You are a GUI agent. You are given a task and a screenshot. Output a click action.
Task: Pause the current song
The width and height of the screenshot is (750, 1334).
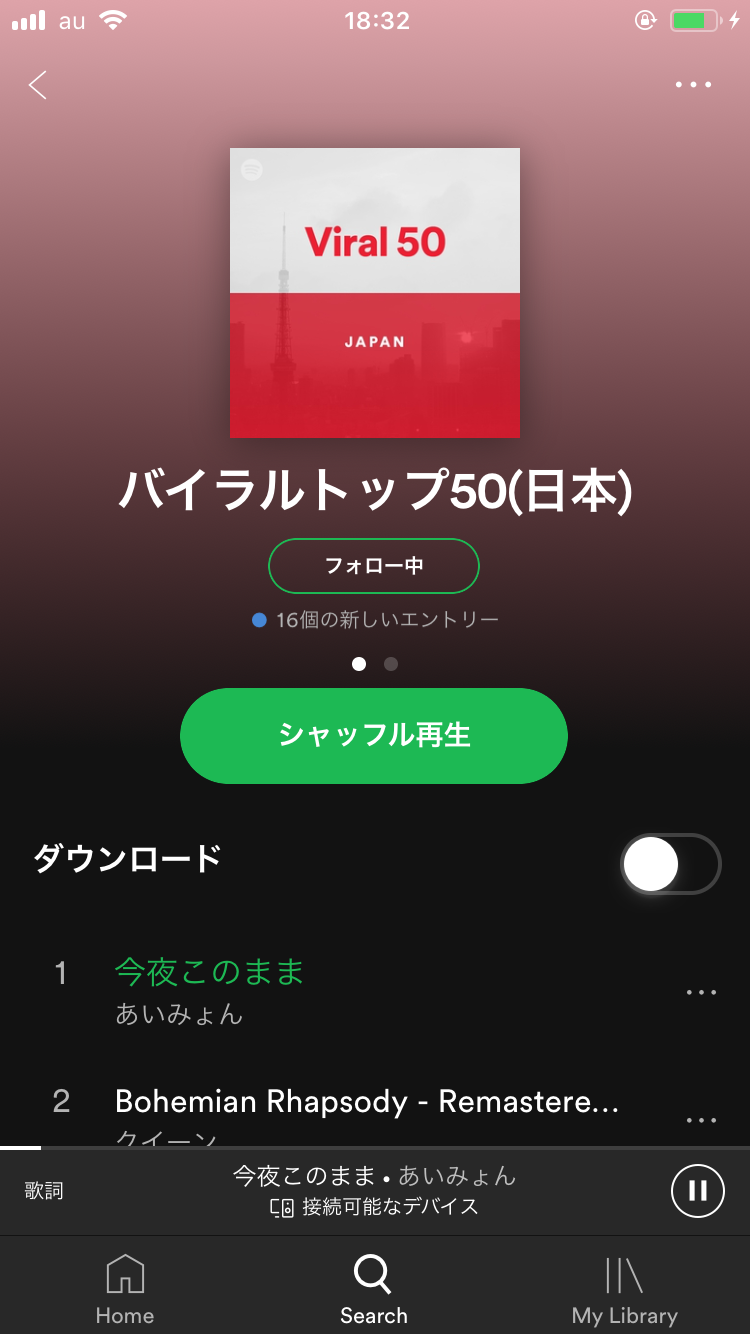click(697, 1190)
